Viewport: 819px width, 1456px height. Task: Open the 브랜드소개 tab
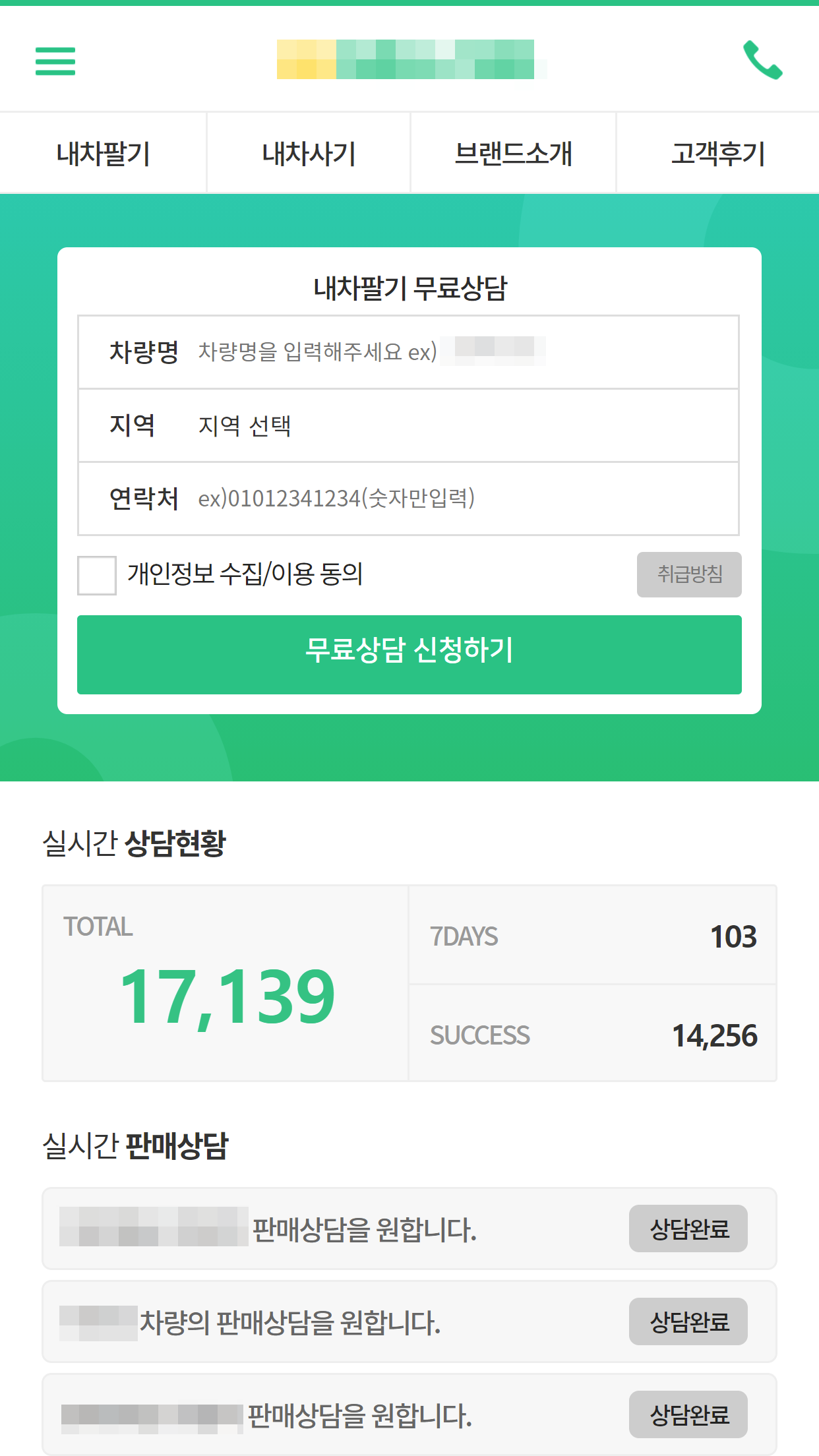(x=513, y=153)
